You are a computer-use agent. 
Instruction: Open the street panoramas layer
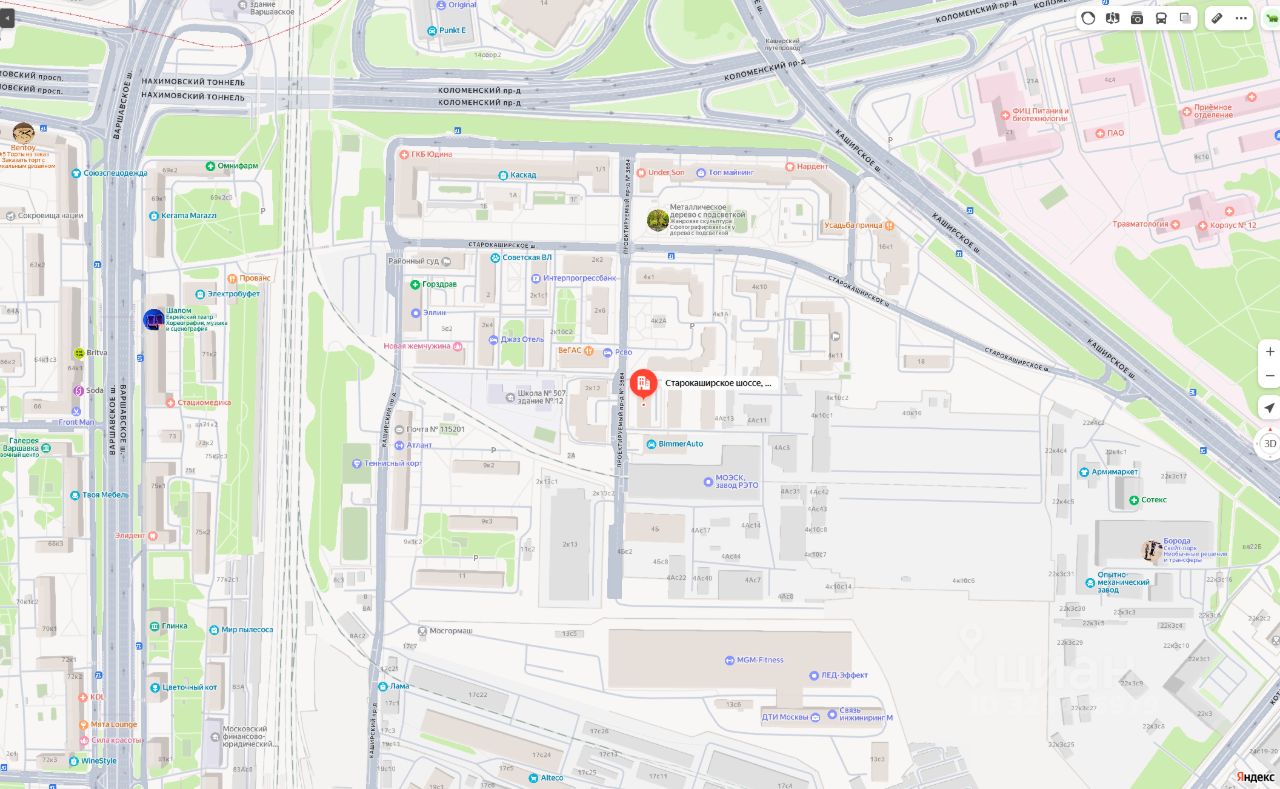(x=1112, y=18)
